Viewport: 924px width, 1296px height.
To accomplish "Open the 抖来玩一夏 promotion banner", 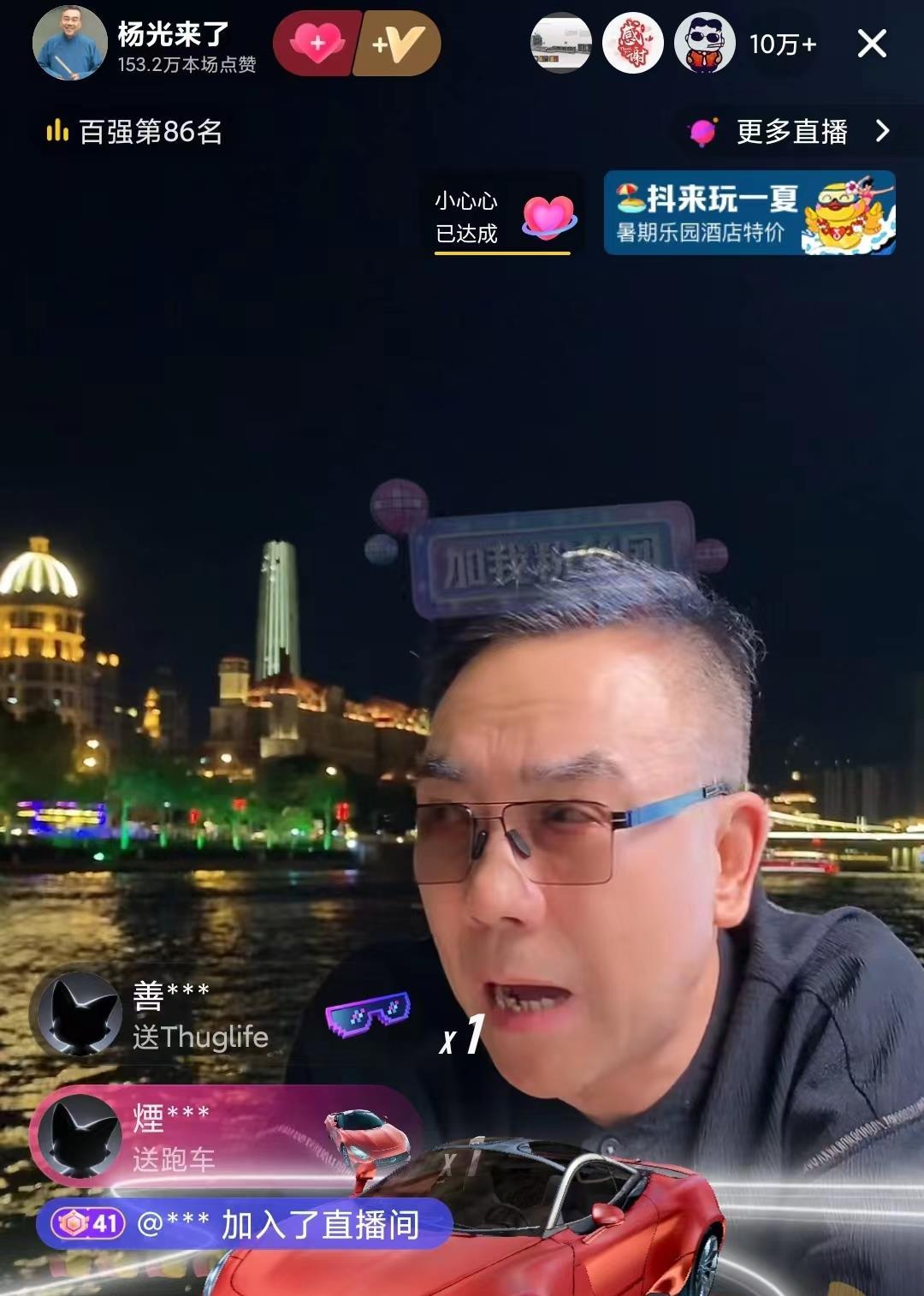I will [x=749, y=213].
